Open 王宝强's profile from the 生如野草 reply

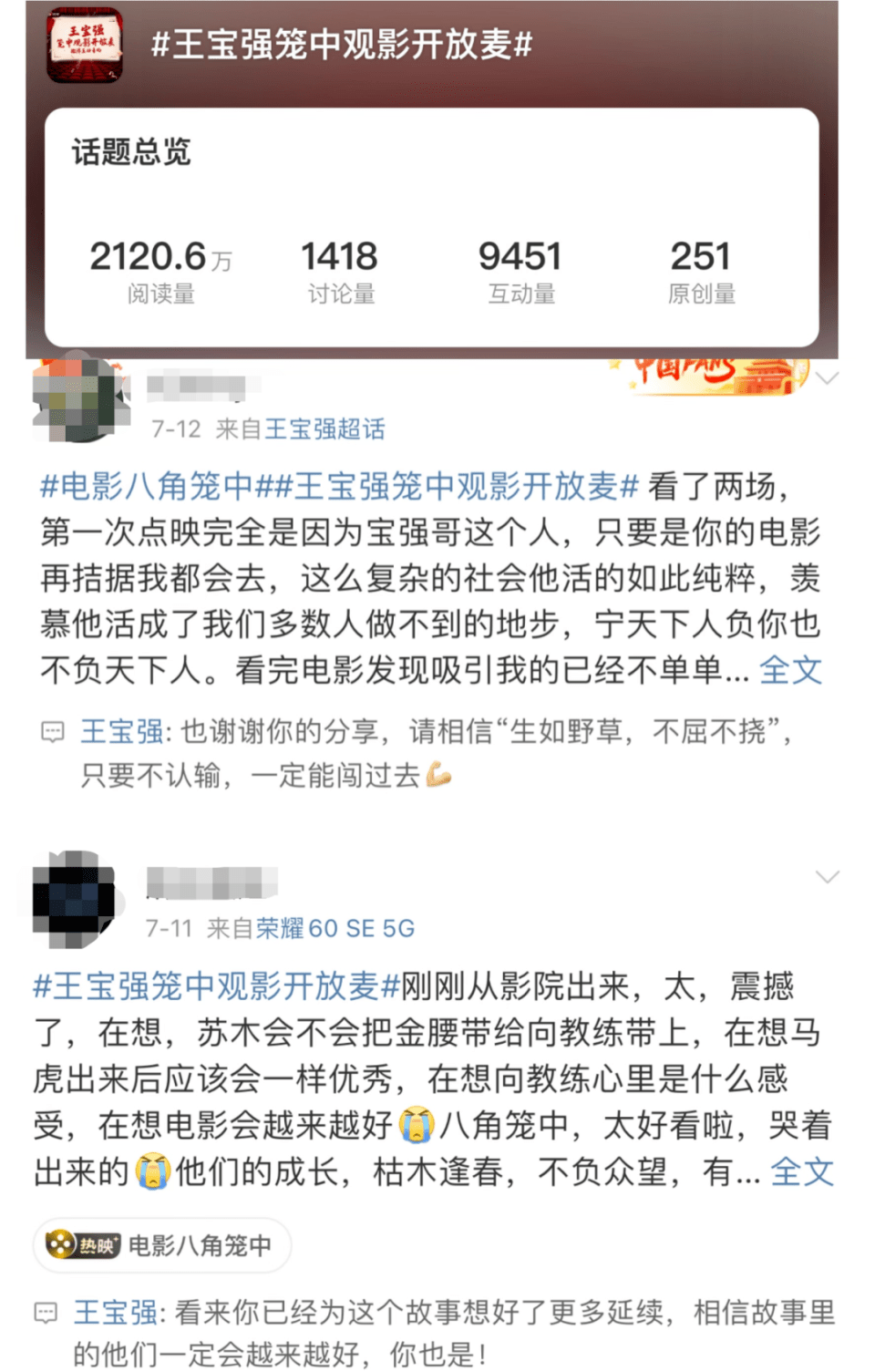click(x=121, y=731)
